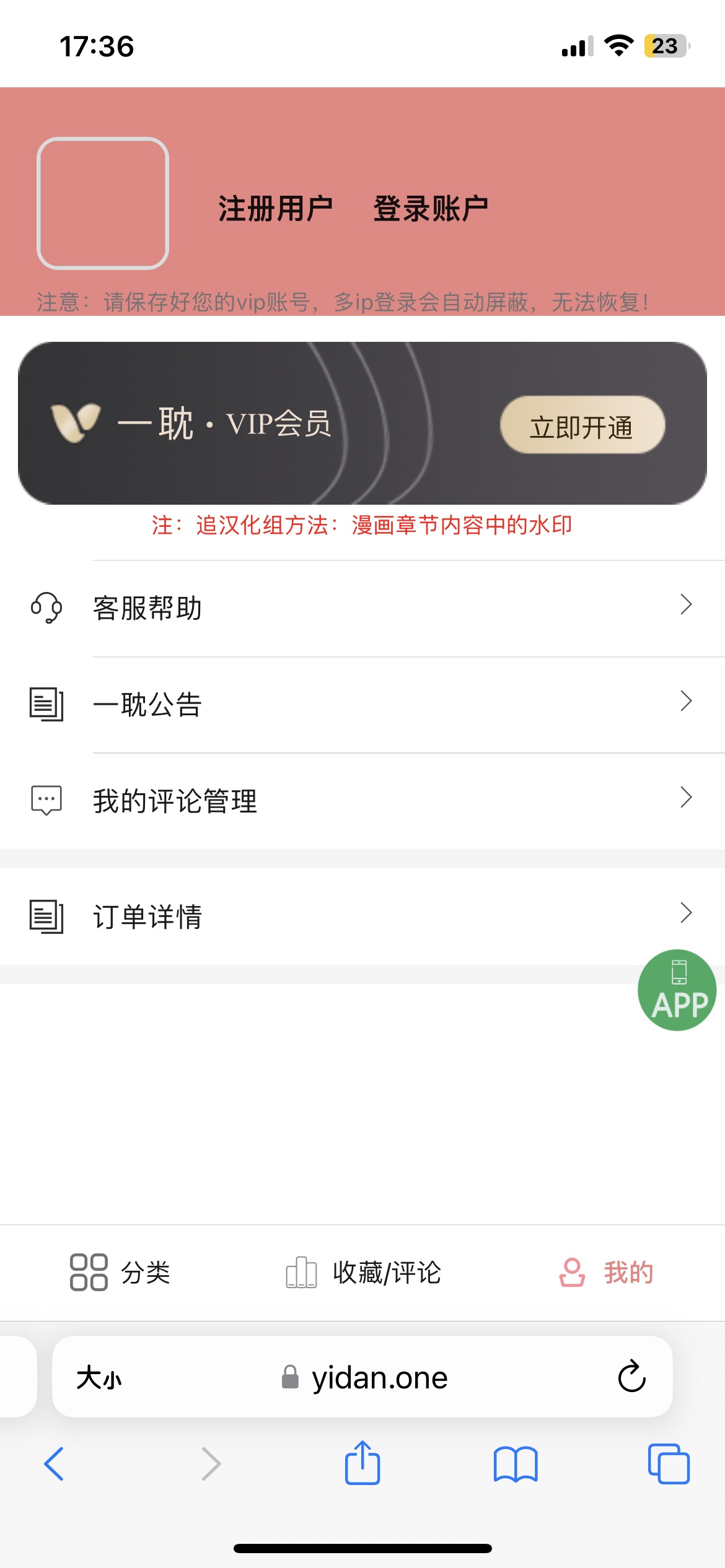Tap 注册用户 to register
The image size is (725, 1568).
tap(275, 208)
